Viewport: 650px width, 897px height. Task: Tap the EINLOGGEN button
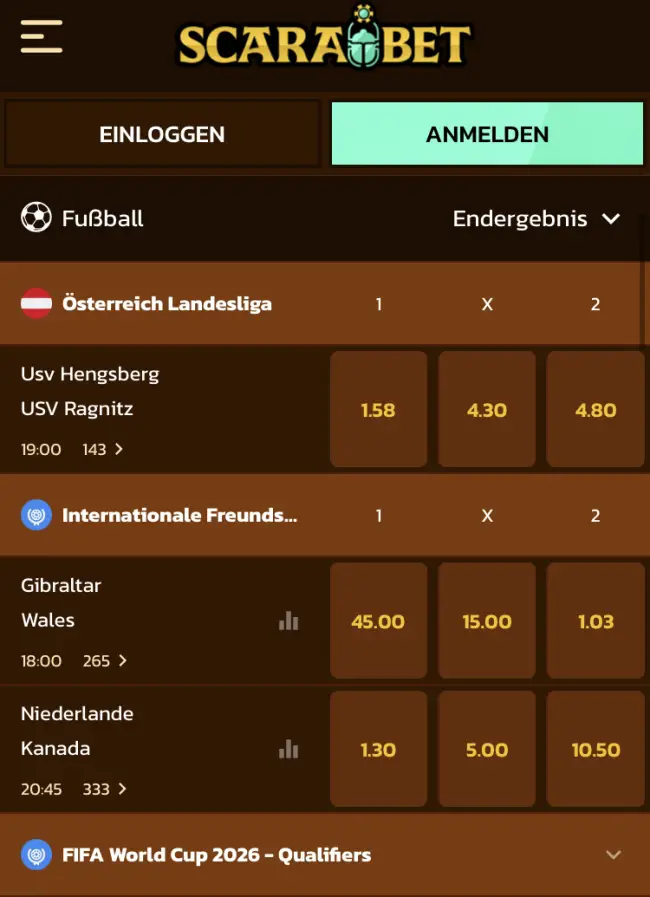coord(162,134)
